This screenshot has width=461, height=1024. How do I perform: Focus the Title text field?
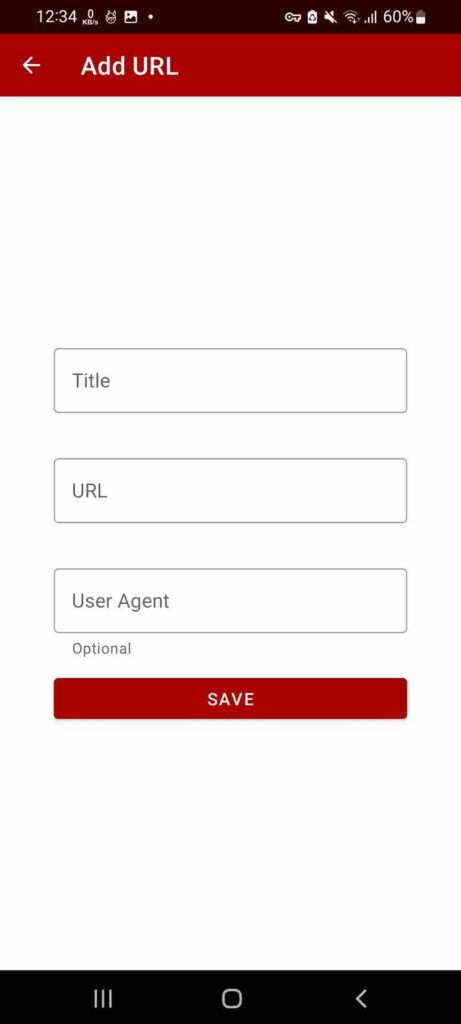click(x=230, y=380)
